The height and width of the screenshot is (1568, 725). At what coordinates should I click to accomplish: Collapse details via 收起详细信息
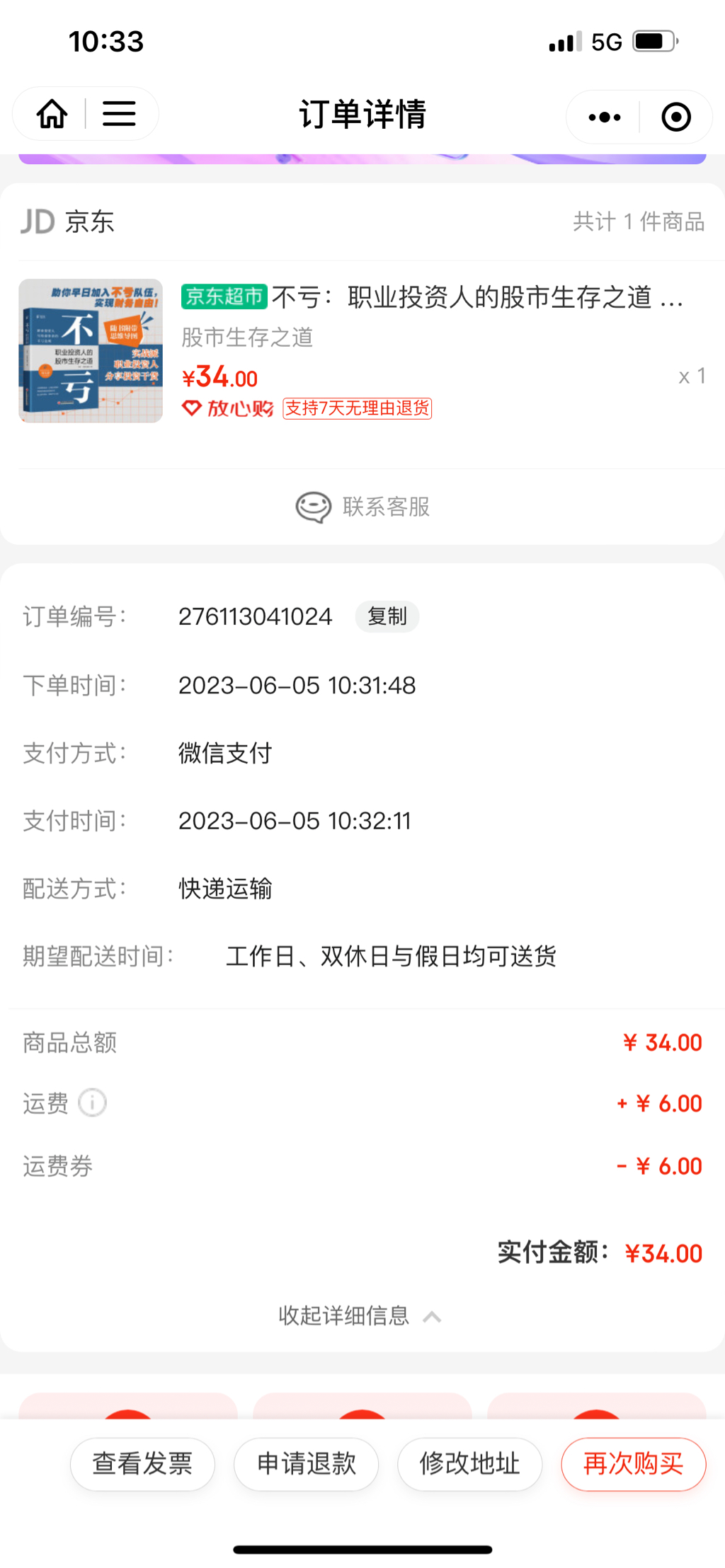pos(360,1315)
